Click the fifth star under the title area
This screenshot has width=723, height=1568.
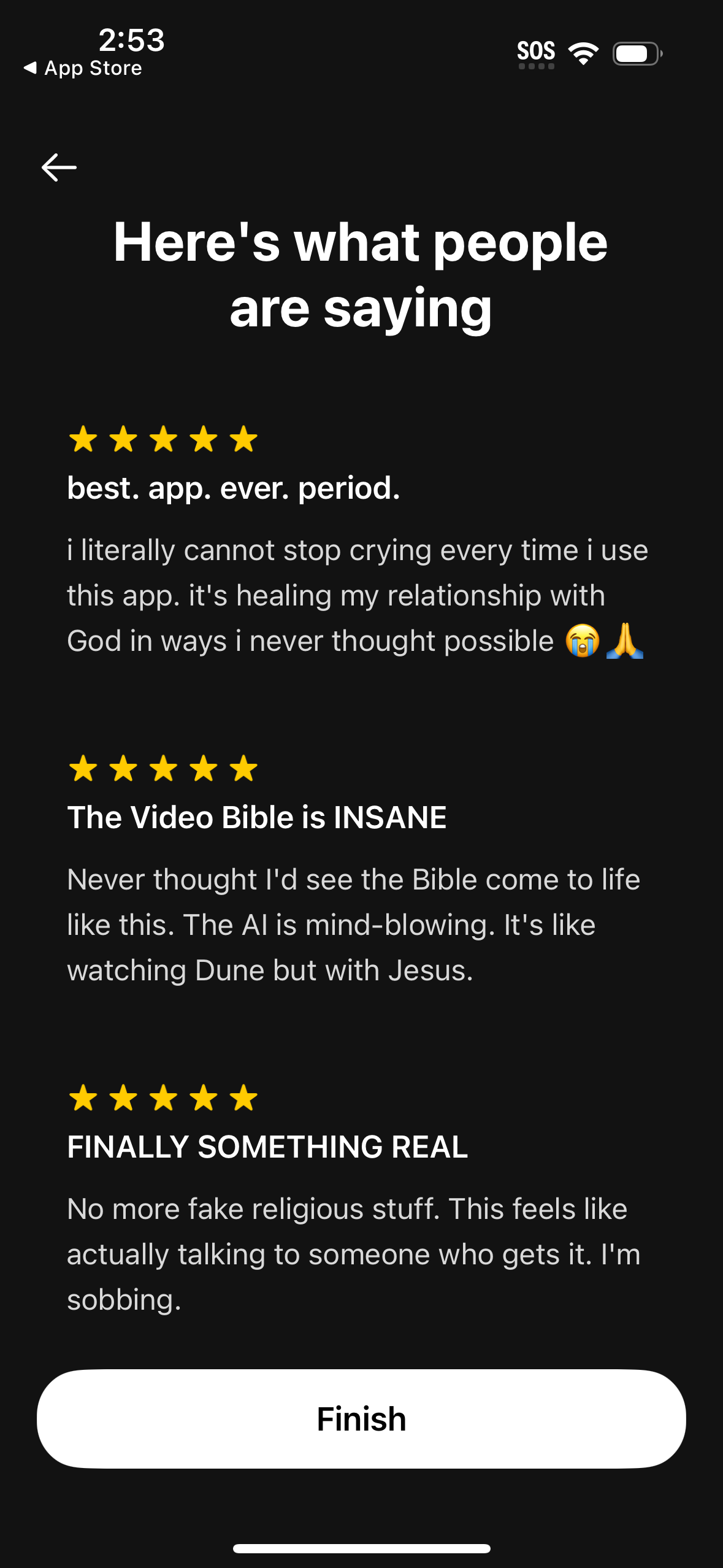pos(242,438)
